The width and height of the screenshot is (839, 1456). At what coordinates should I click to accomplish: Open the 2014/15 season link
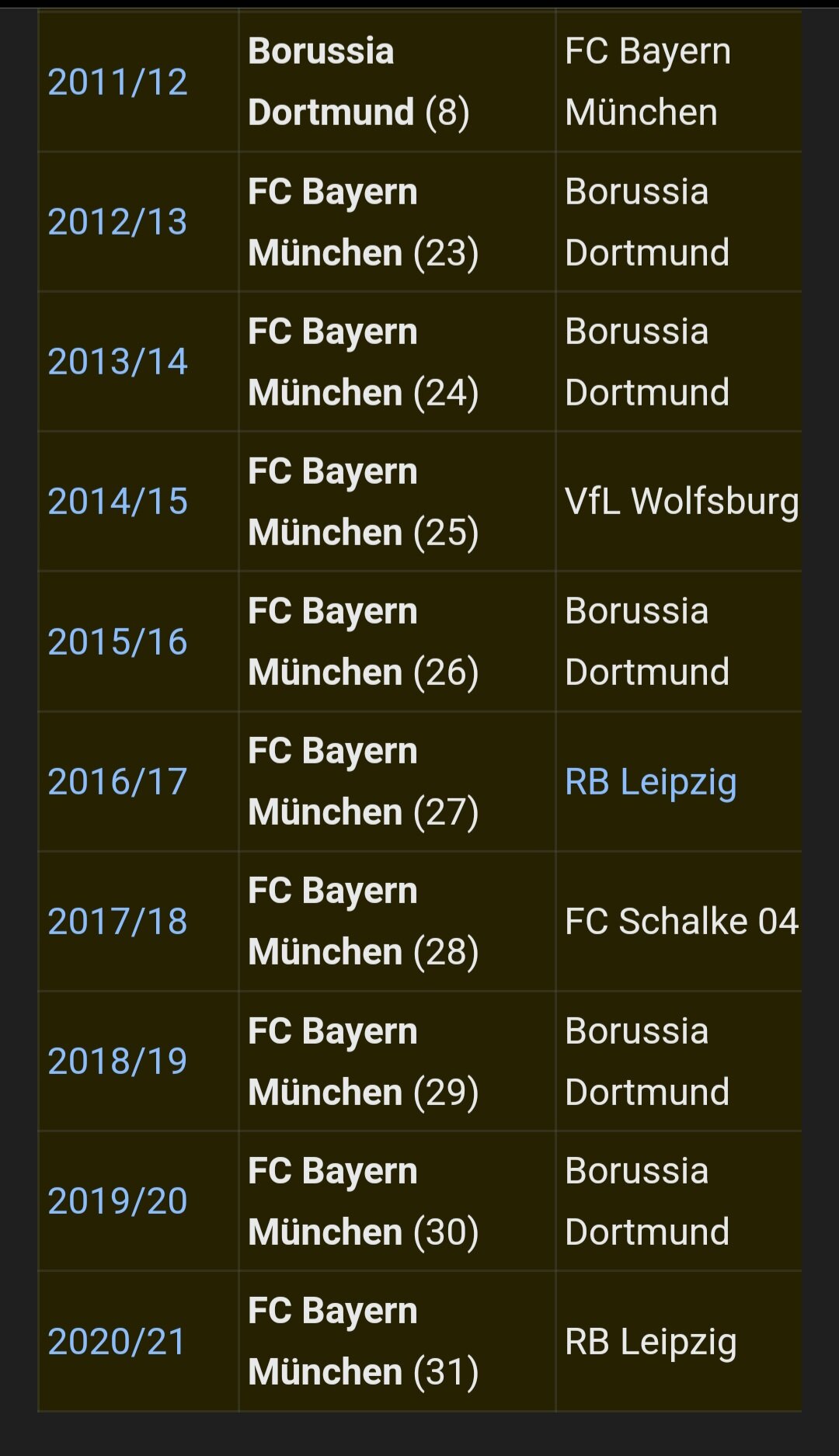[x=117, y=501]
